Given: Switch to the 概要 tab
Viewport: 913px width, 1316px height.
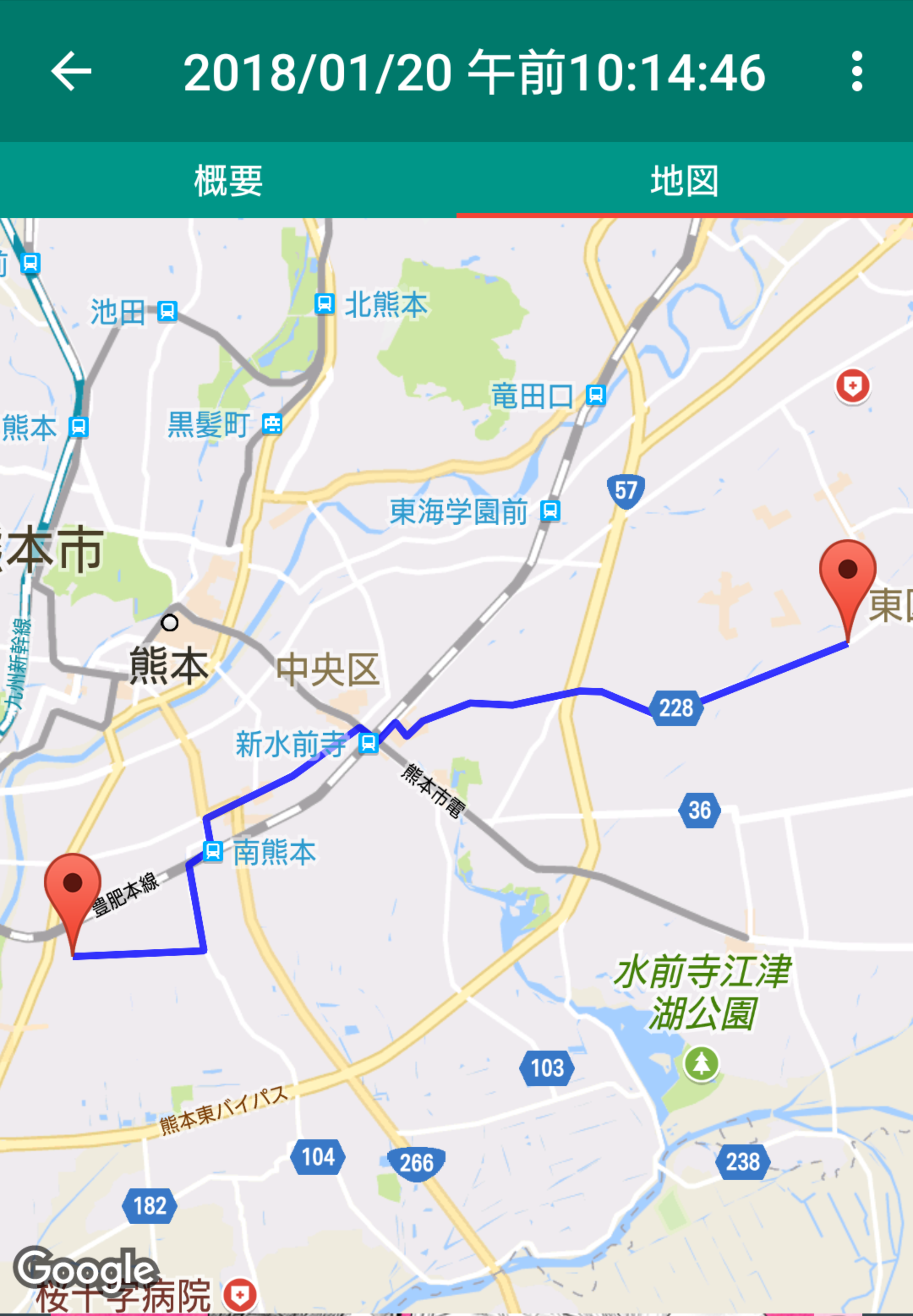Looking at the screenshot, I should click(x=228, y=181).
